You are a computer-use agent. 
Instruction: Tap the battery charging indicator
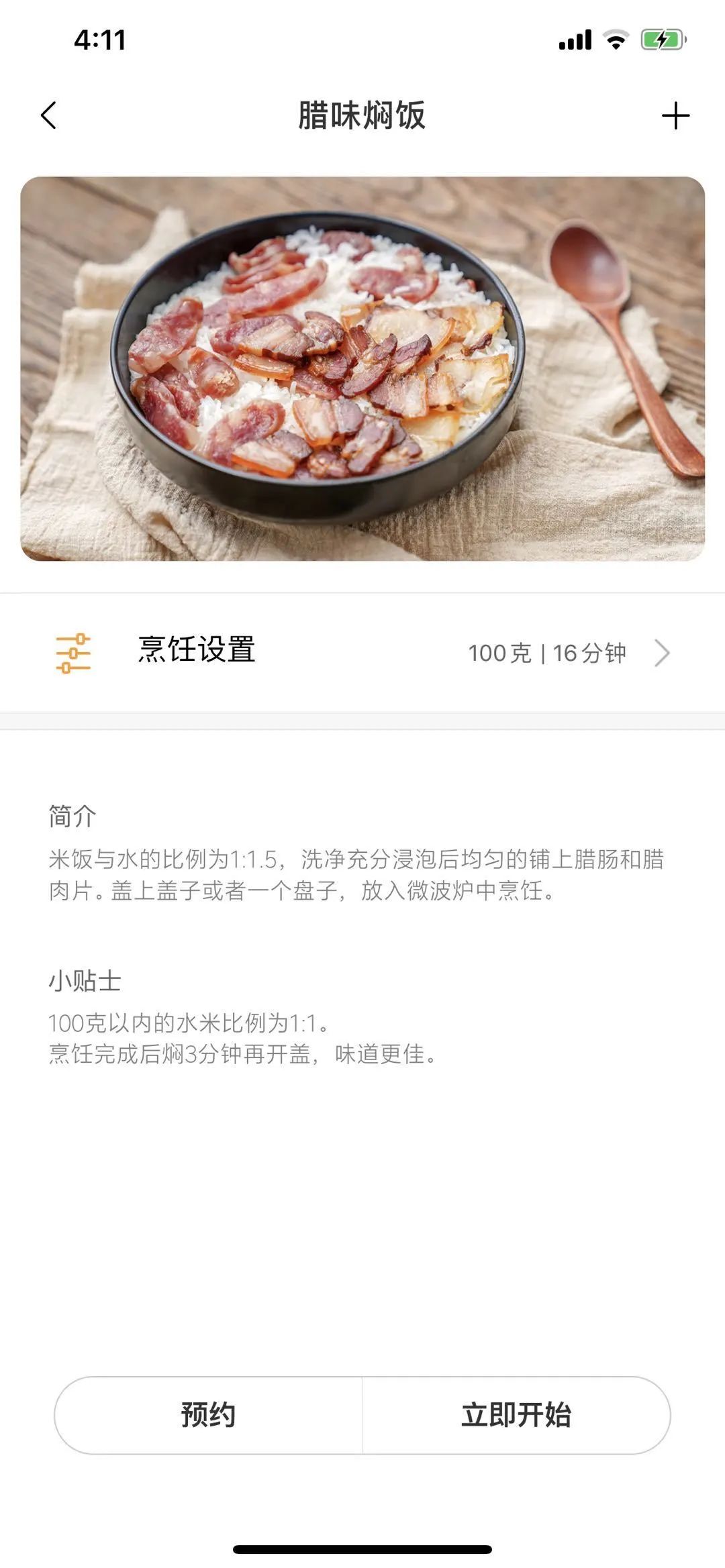tap(661, 40)
